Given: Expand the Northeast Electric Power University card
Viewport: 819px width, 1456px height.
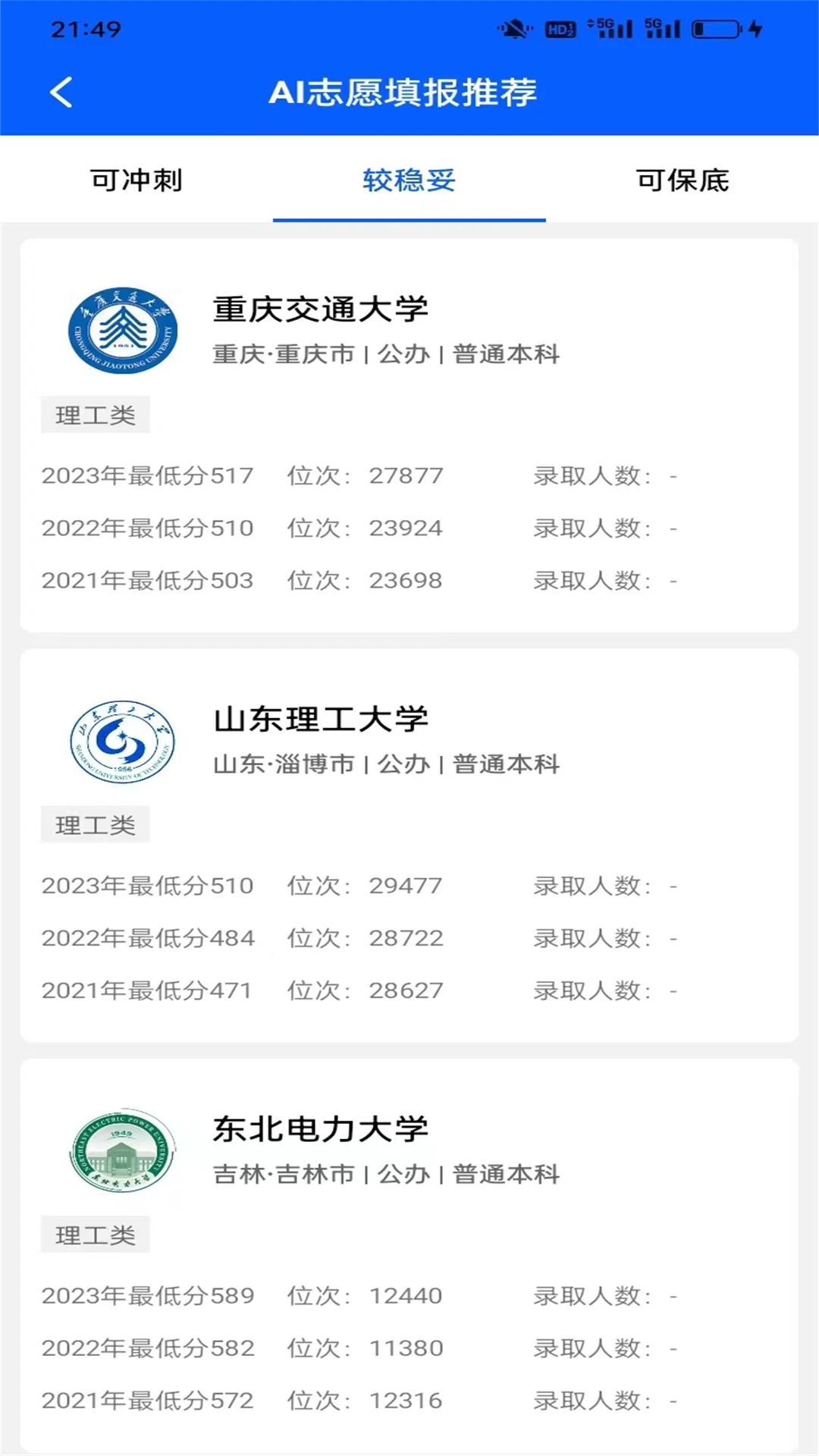Looking at the screenshot, I should 409,1251.
